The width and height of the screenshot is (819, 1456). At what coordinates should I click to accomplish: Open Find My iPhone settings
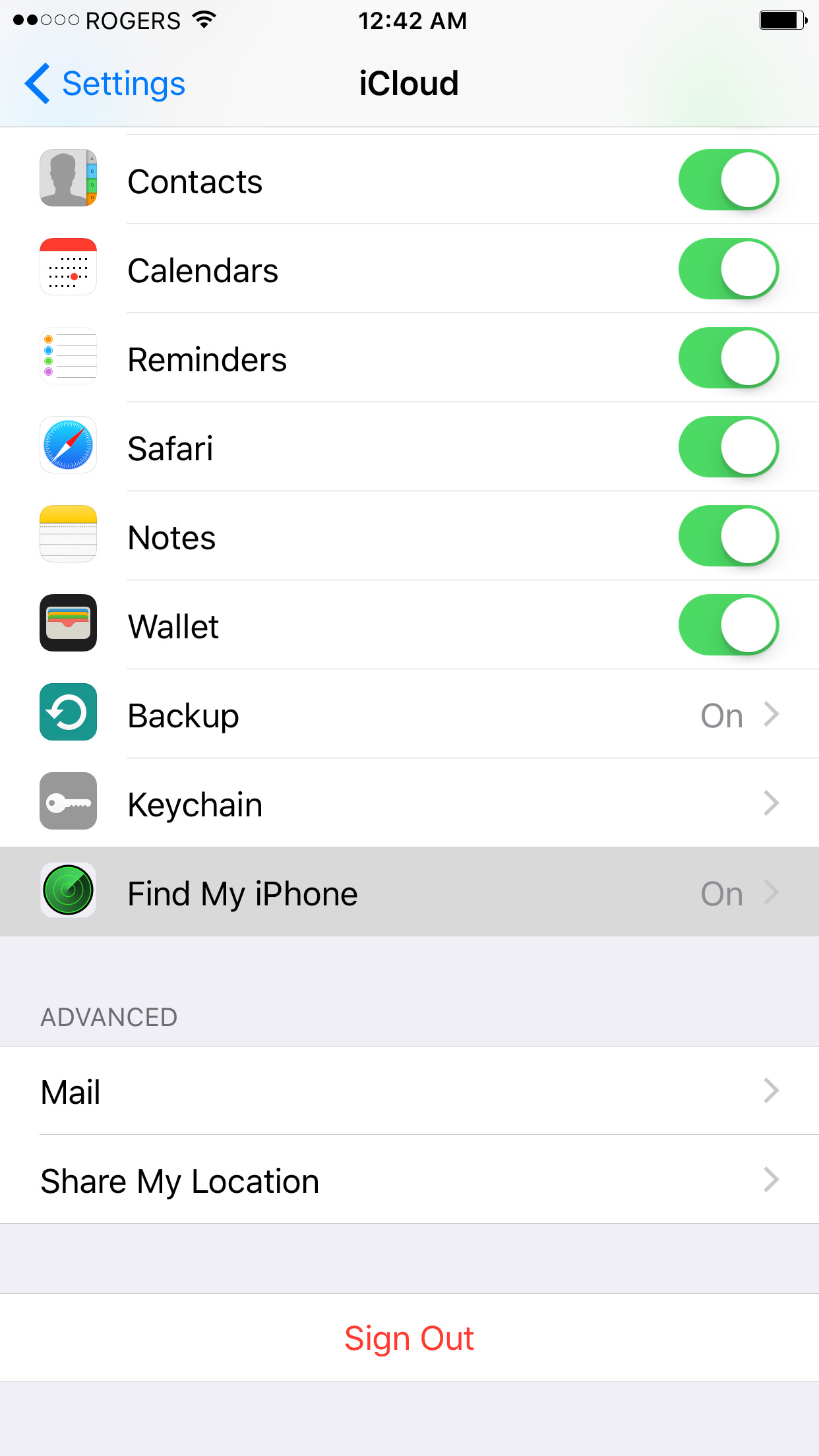pyautogui.click(x=409, y=893)
